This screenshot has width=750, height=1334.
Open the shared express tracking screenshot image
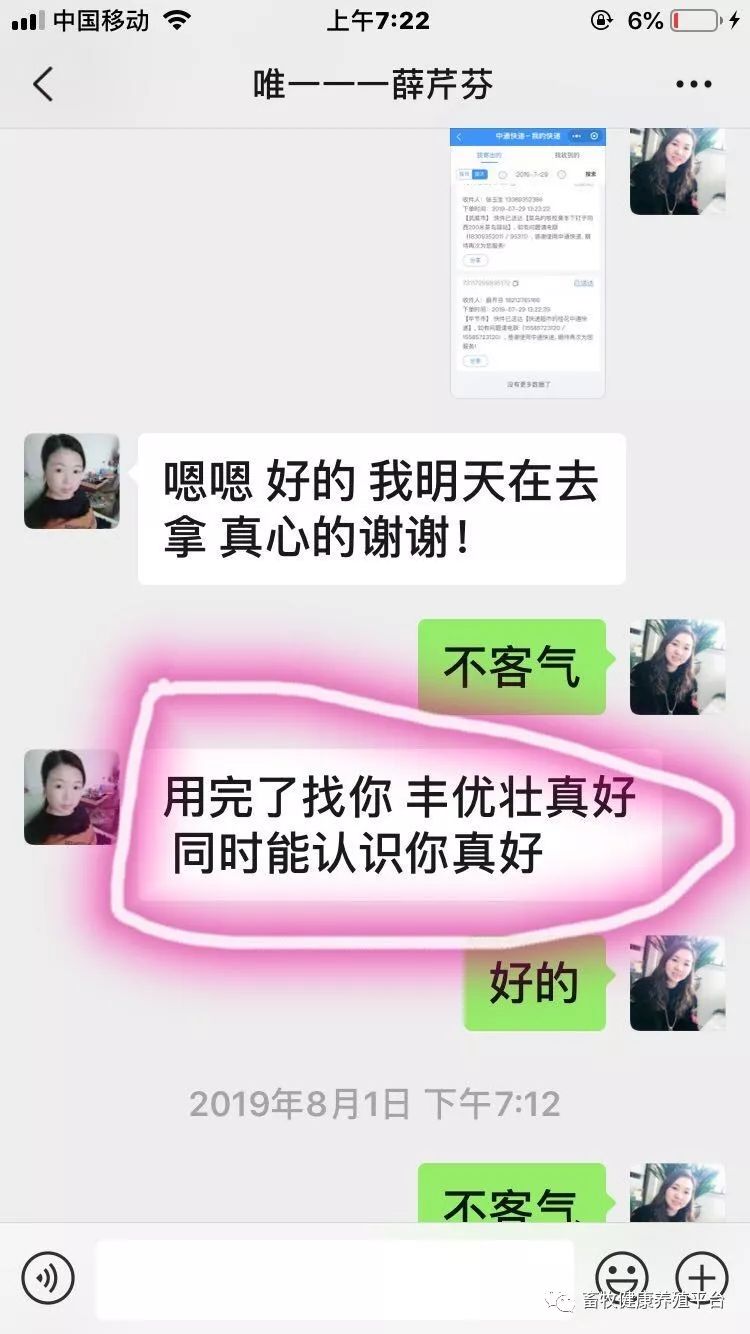point(527,263)
